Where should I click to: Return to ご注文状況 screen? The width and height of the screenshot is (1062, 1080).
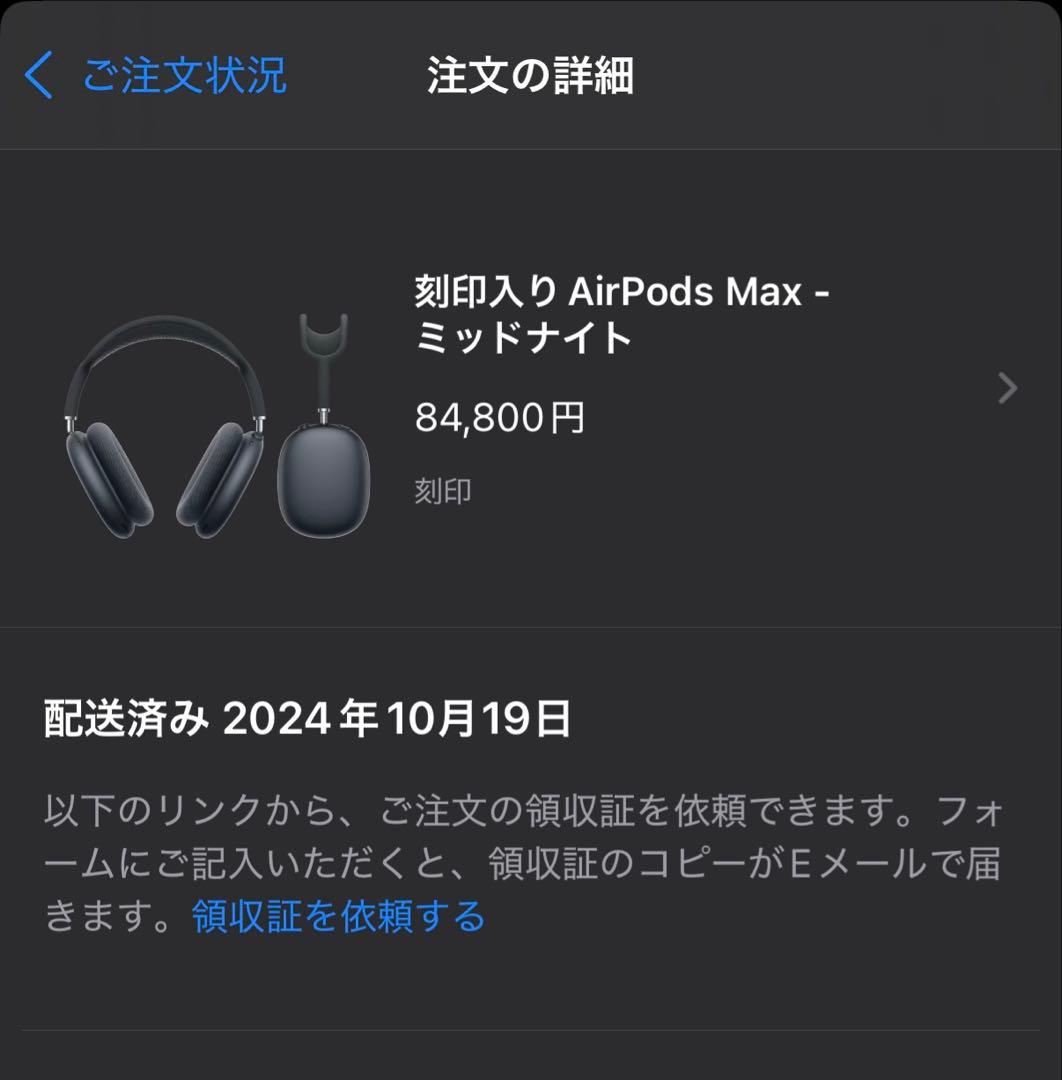tap(185, 74)
